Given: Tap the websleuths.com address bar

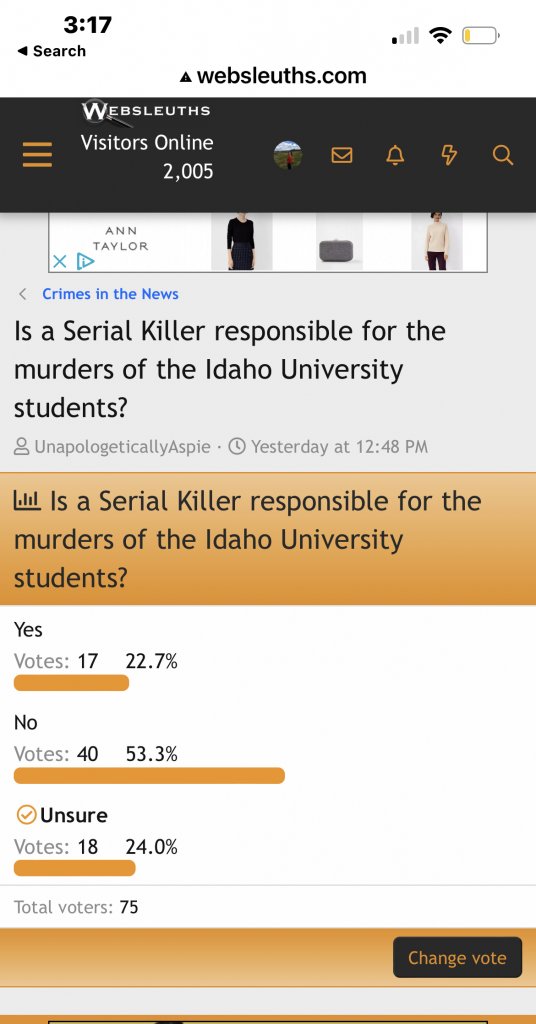Looking at the screenshot, I should pos(273,76).
